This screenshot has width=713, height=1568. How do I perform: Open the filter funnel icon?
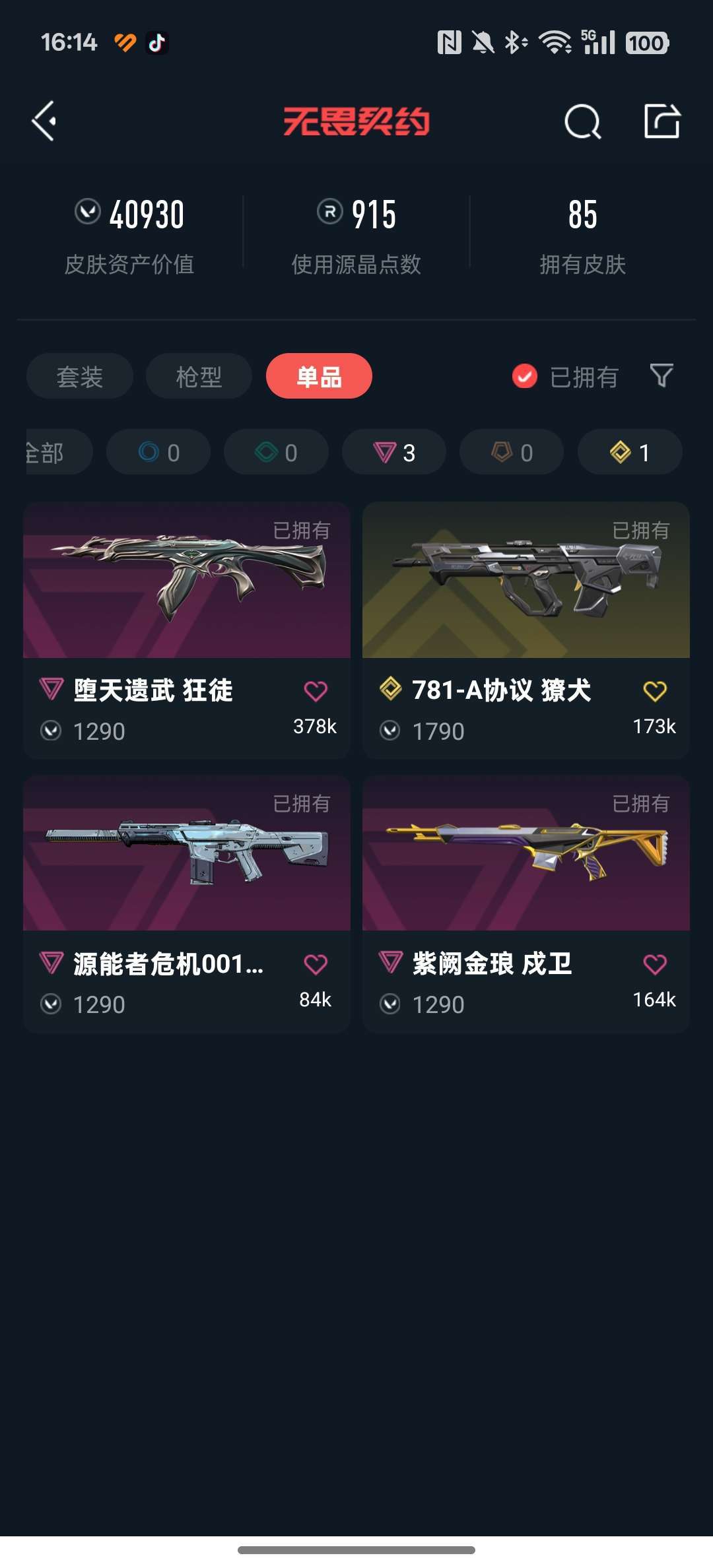point(662,376)
